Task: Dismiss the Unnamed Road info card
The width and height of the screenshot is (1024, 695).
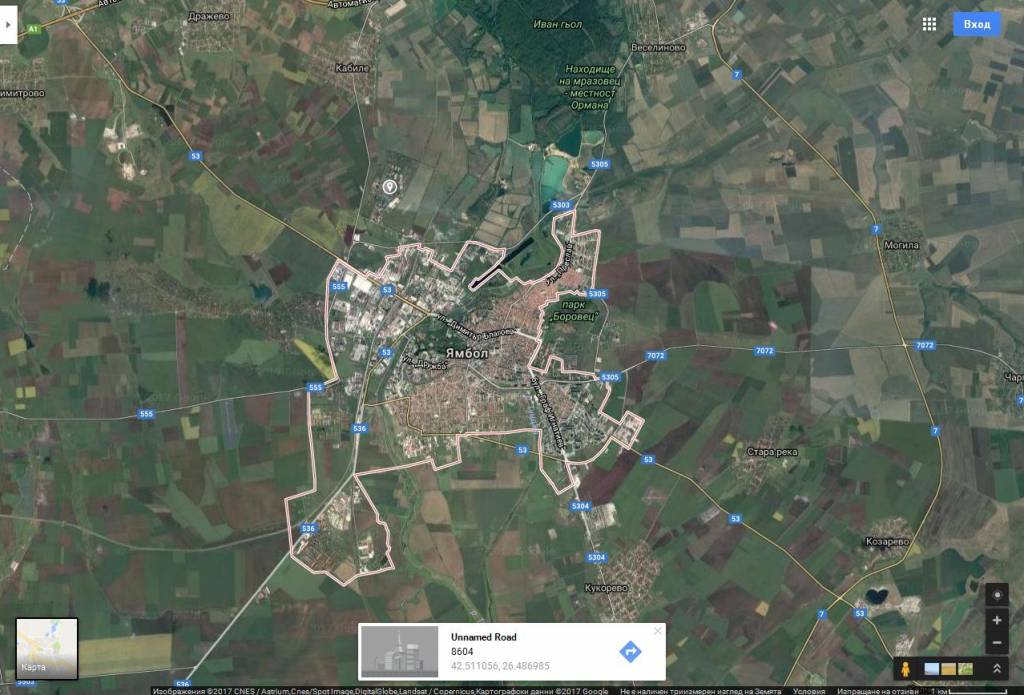Action: coord(657,631)
